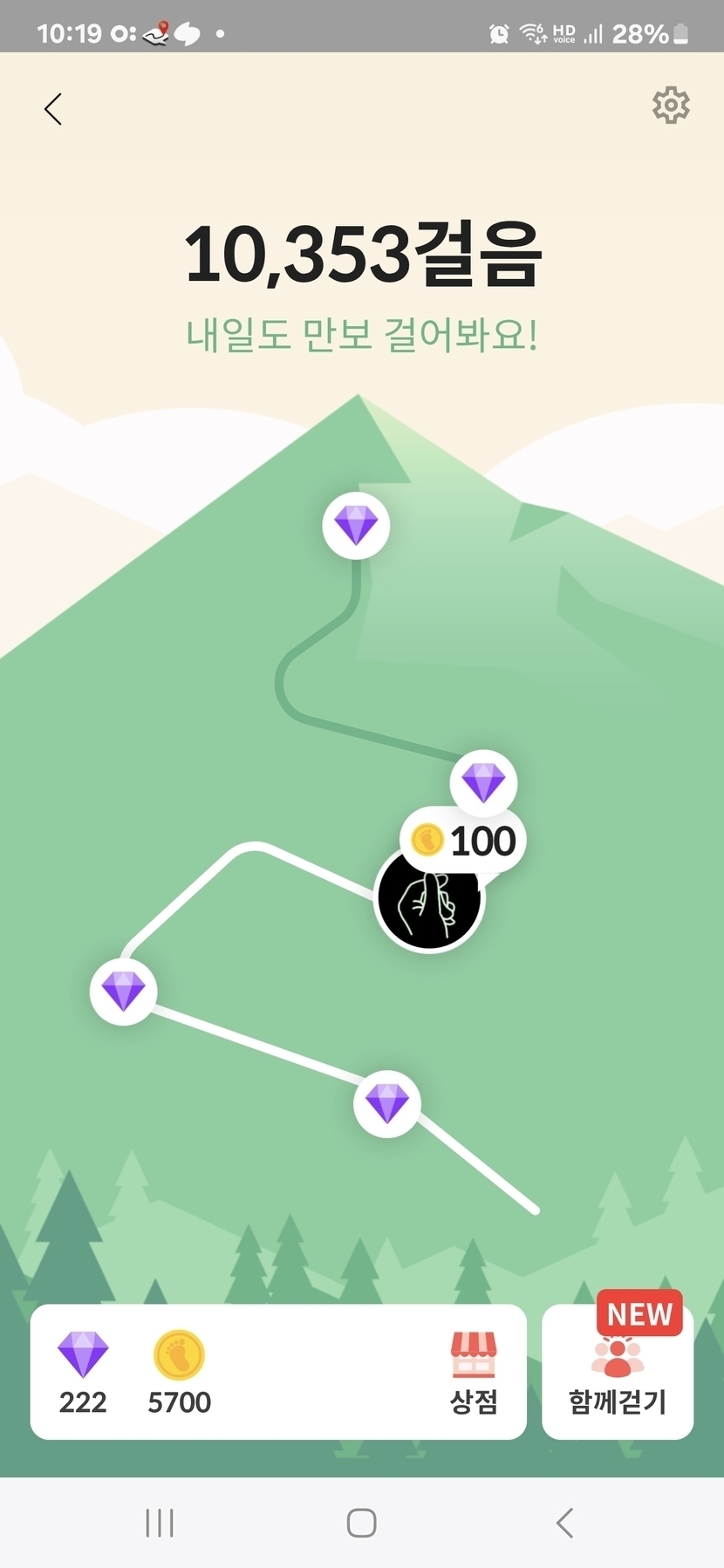724x1568 pixels.
Task: Tap the system home button
Action: tap(361, 1523)
